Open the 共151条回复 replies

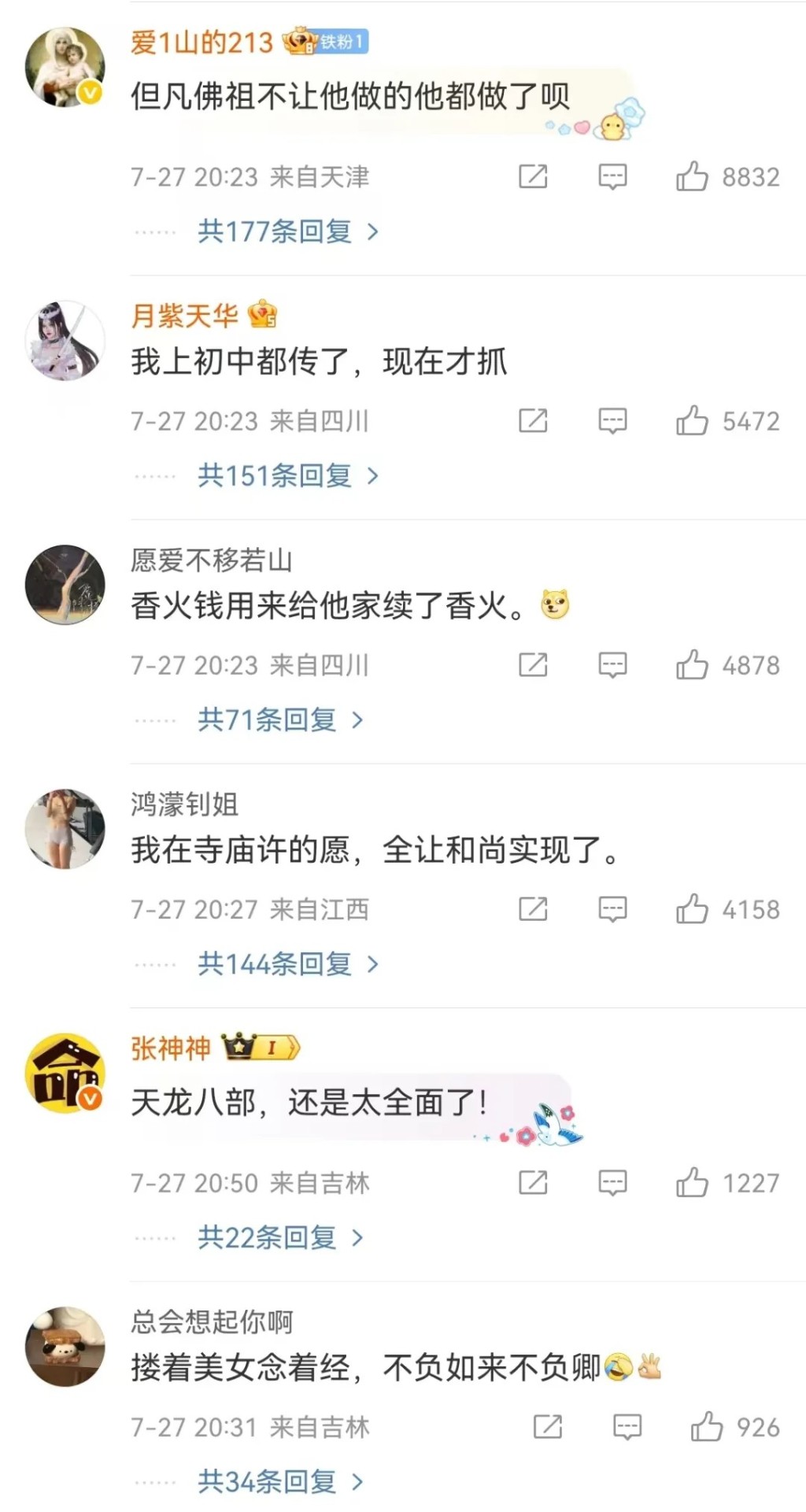287,475
